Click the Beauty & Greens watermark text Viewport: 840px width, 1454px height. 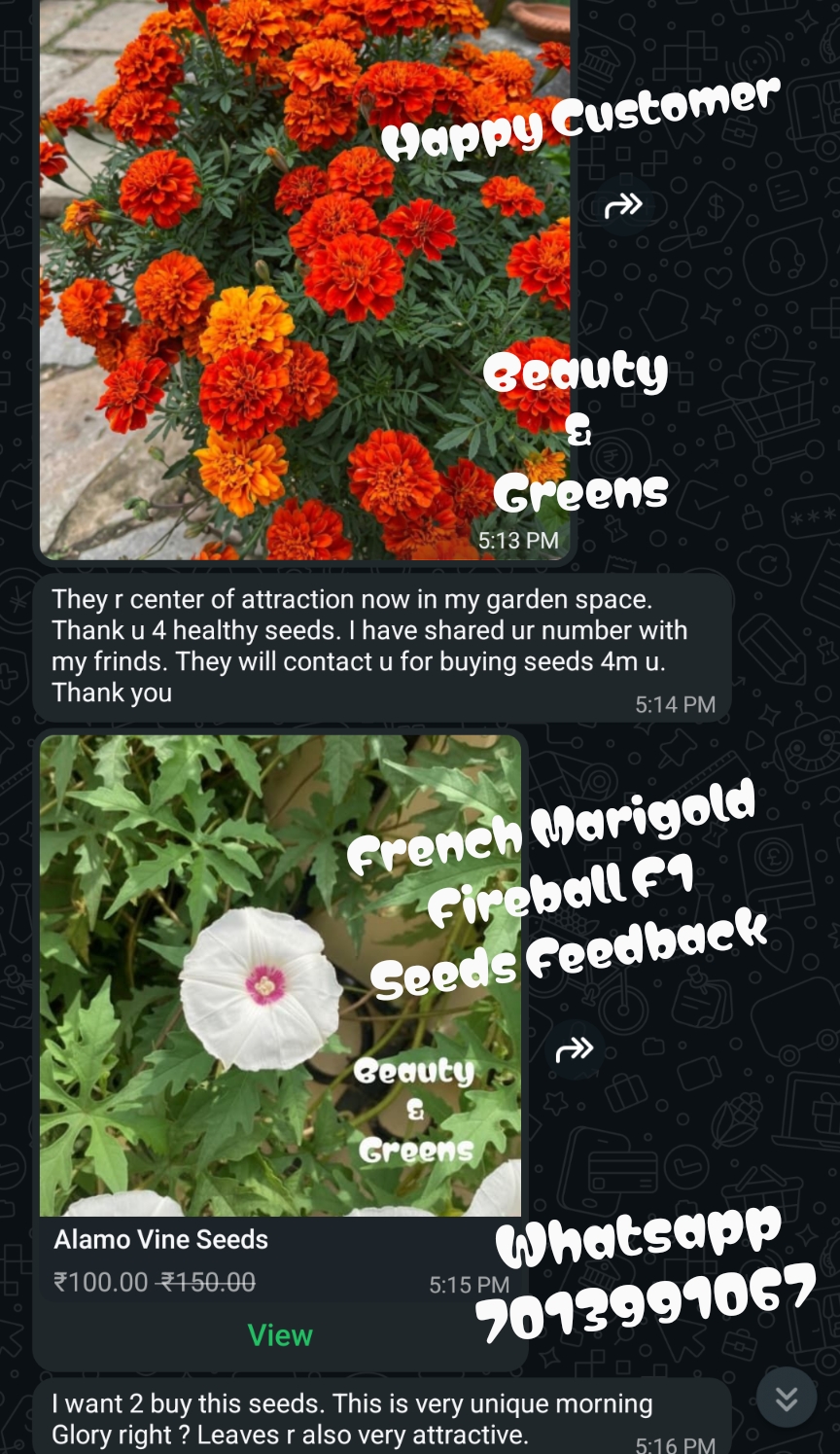[578, 431]
